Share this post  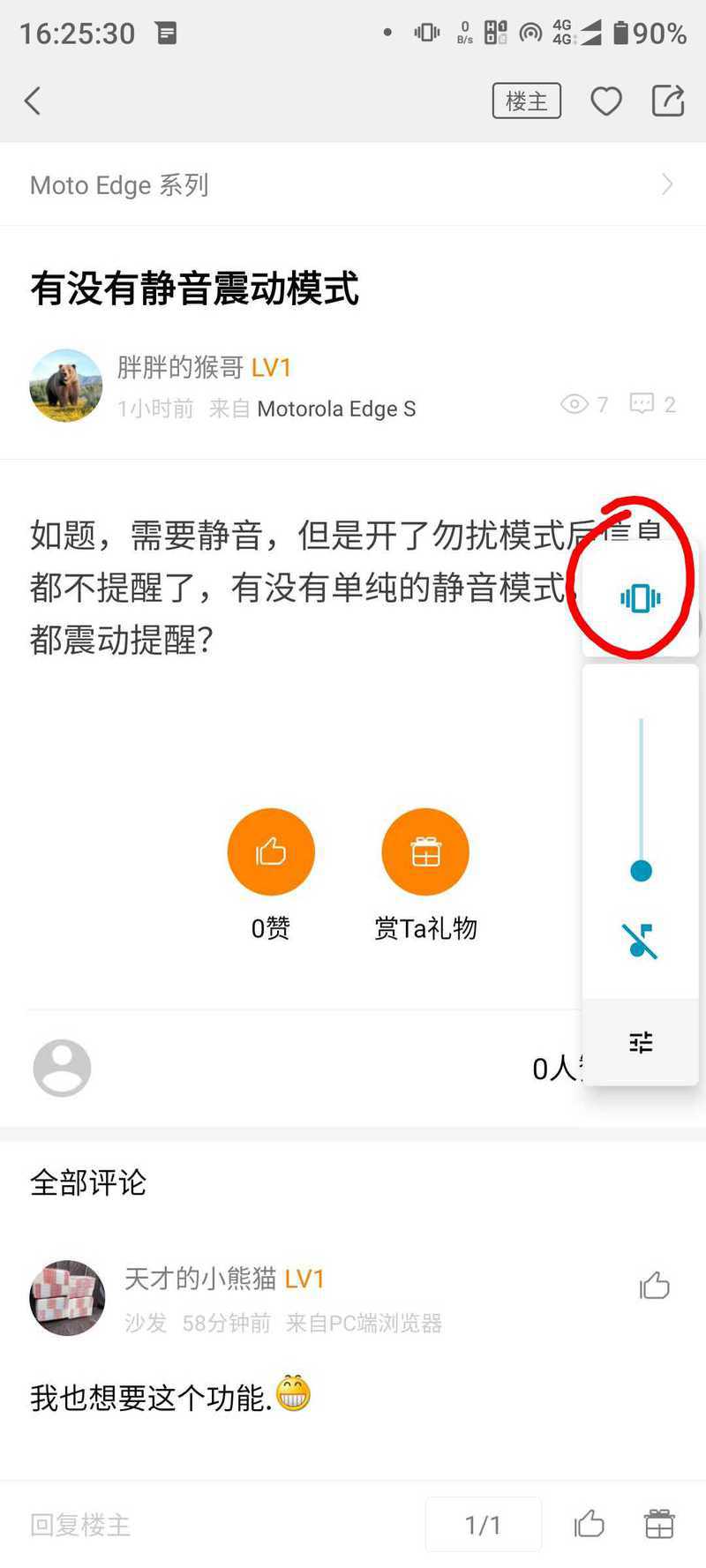click(668, 101)
